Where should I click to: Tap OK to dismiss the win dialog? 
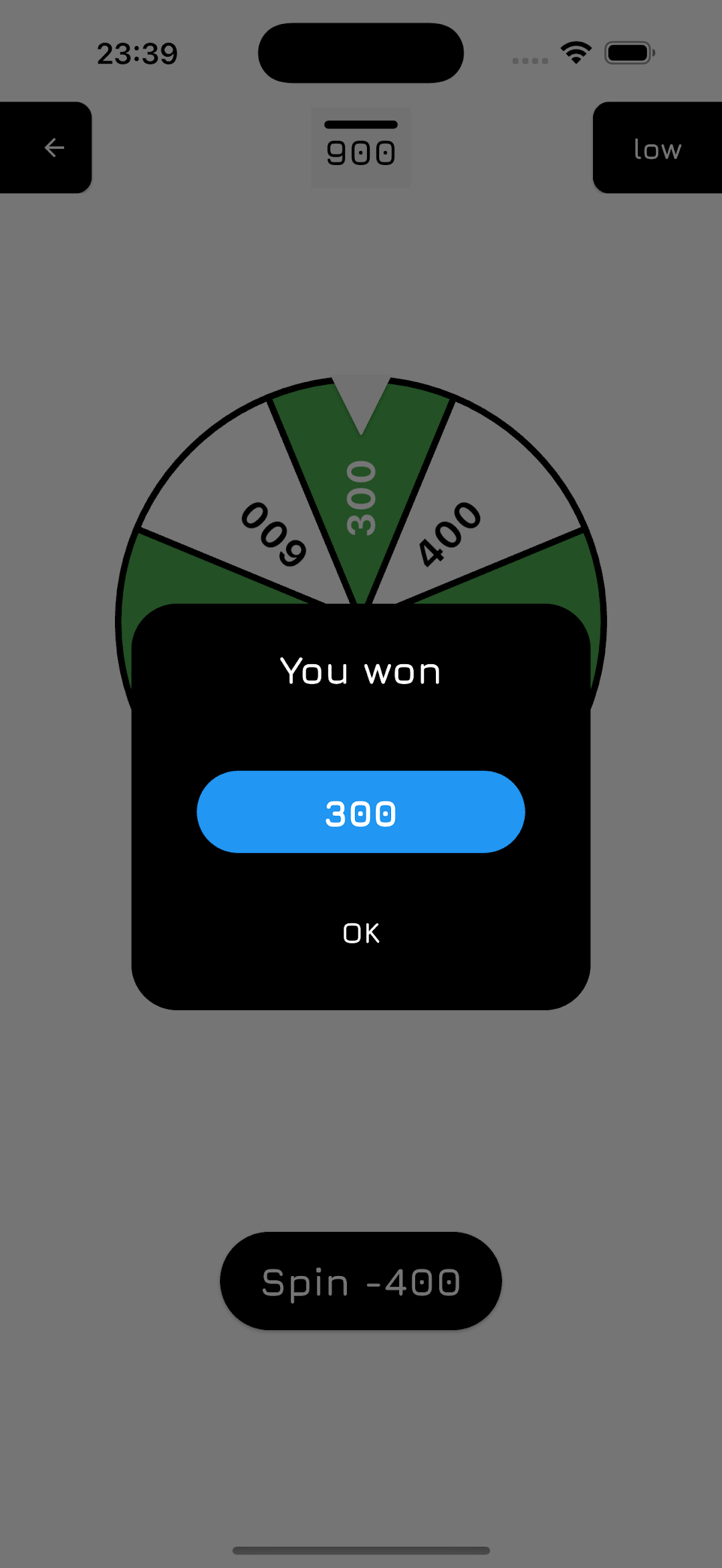361,933
